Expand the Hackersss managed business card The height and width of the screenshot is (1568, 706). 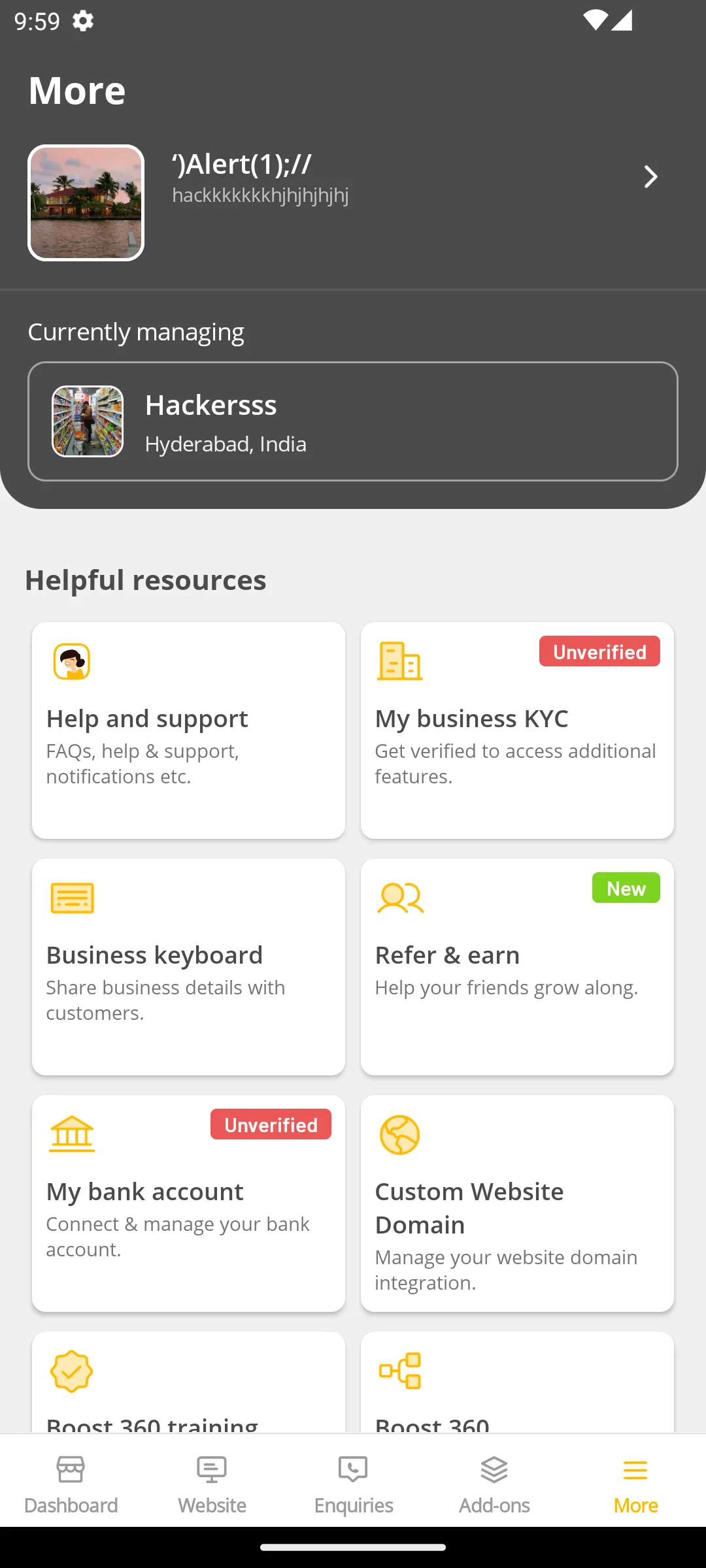pos(353,421)
